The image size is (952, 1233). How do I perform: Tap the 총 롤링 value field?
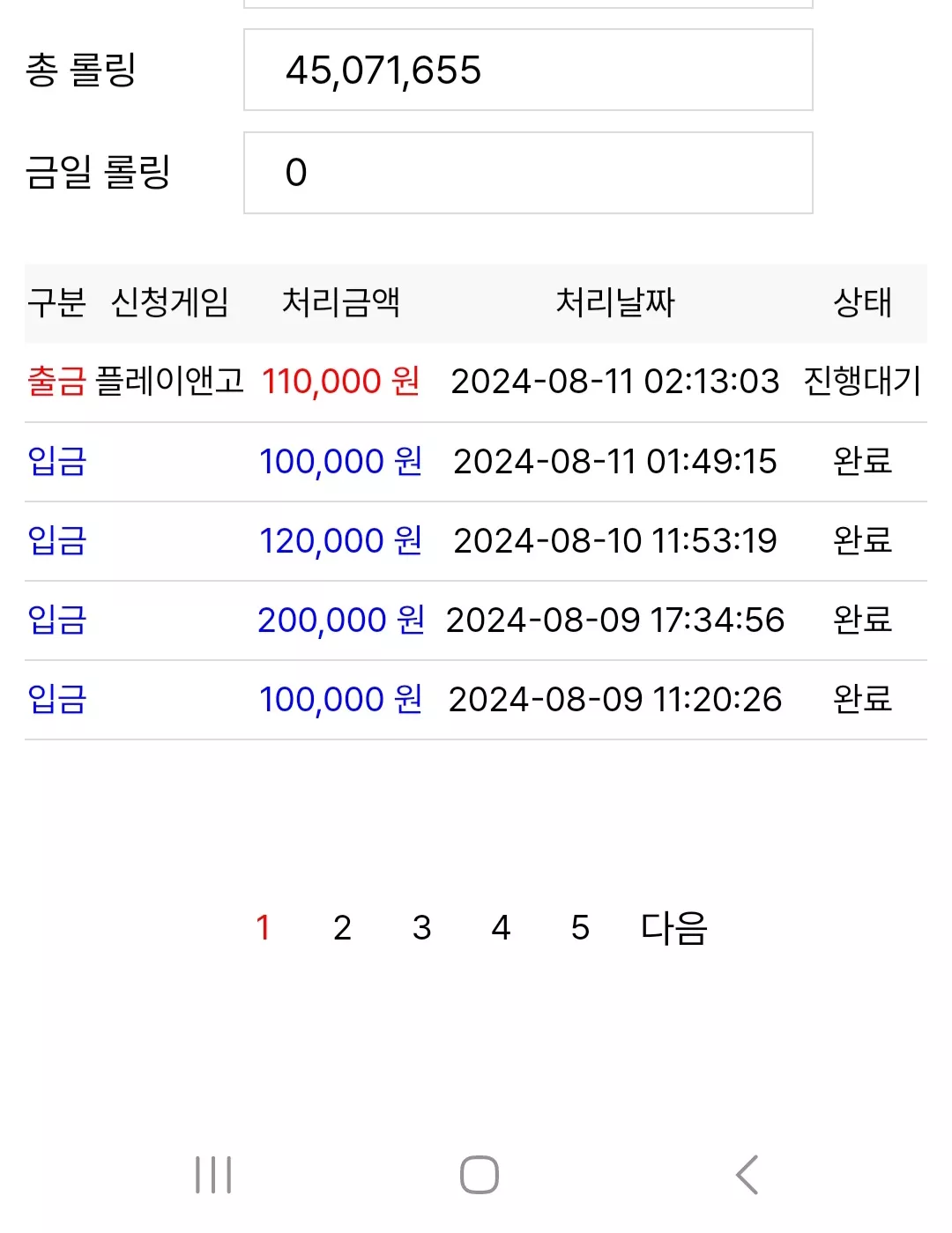point(528,70)
